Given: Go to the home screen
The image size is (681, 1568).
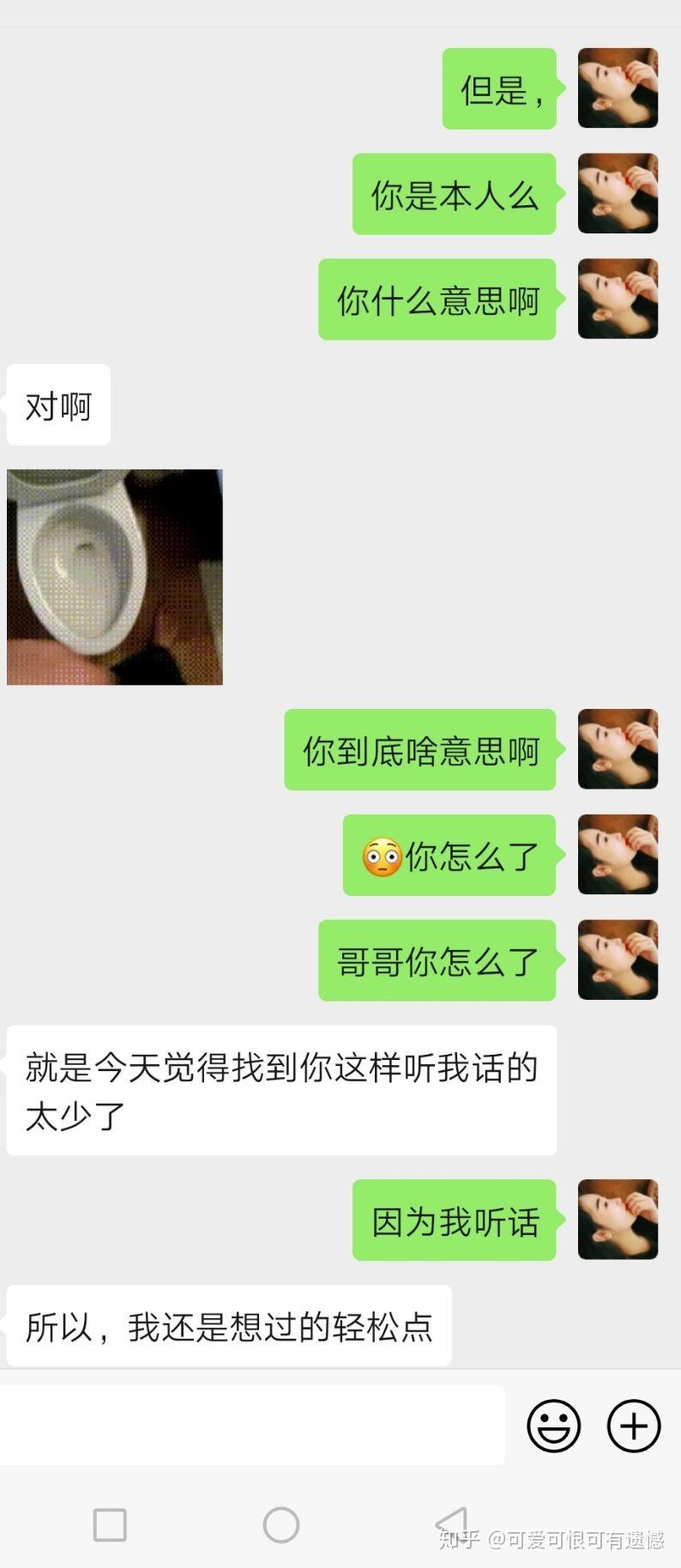Looking at the screenshot, I should coord(281,1525).
